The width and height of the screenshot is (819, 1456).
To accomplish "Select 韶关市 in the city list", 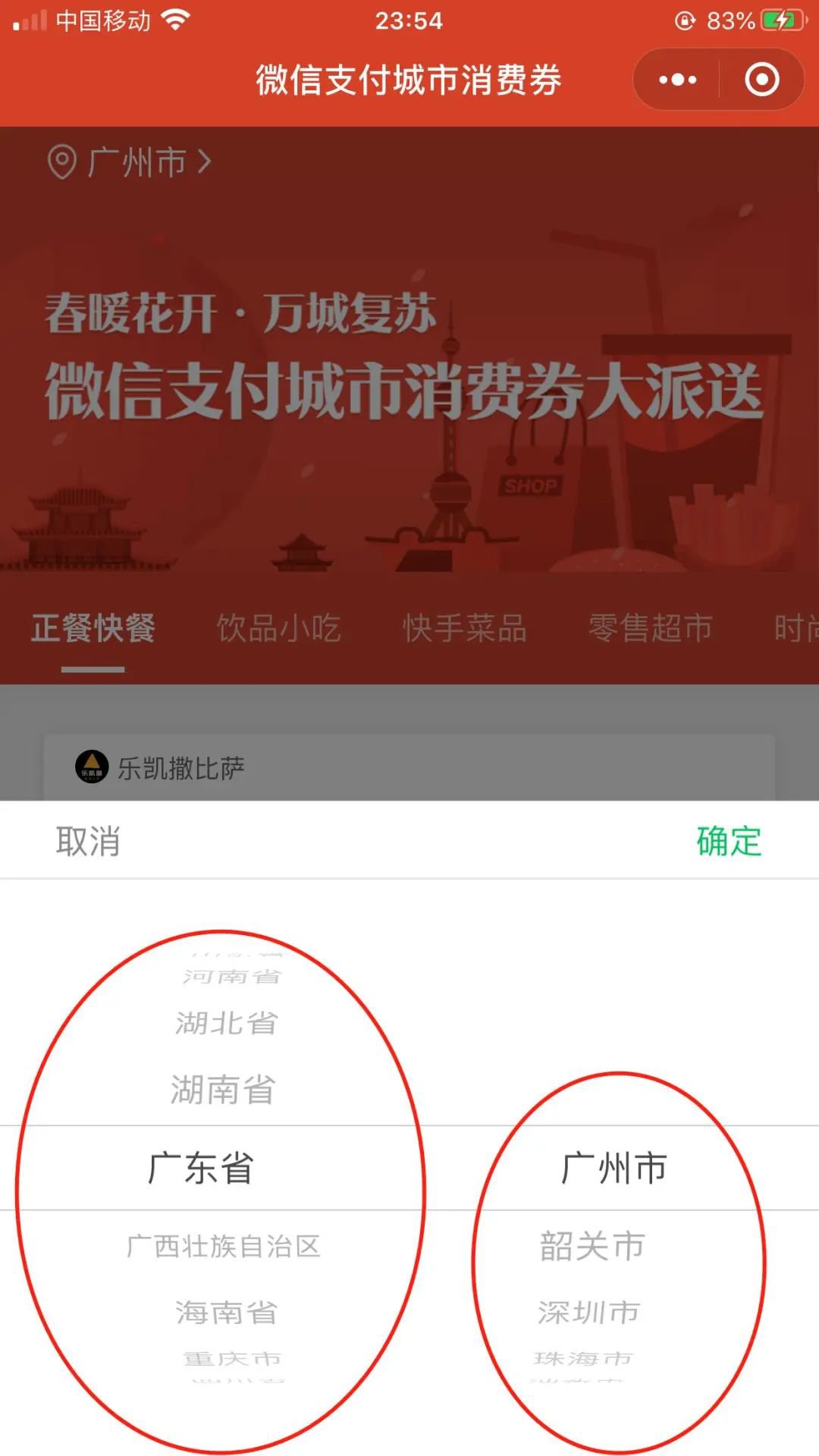I will coord(592,1246).
